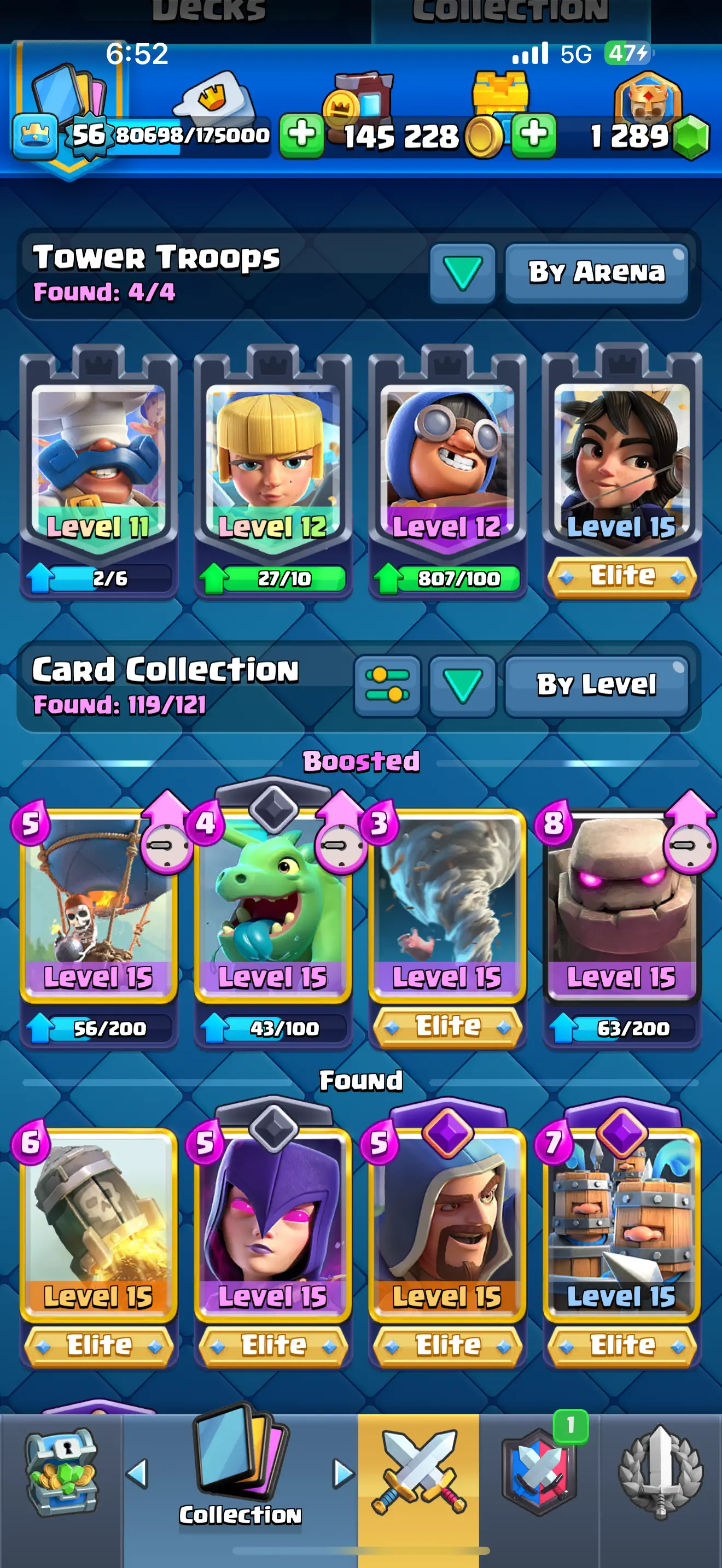Add gems using the green gem icon

click(x=690, y=138)
